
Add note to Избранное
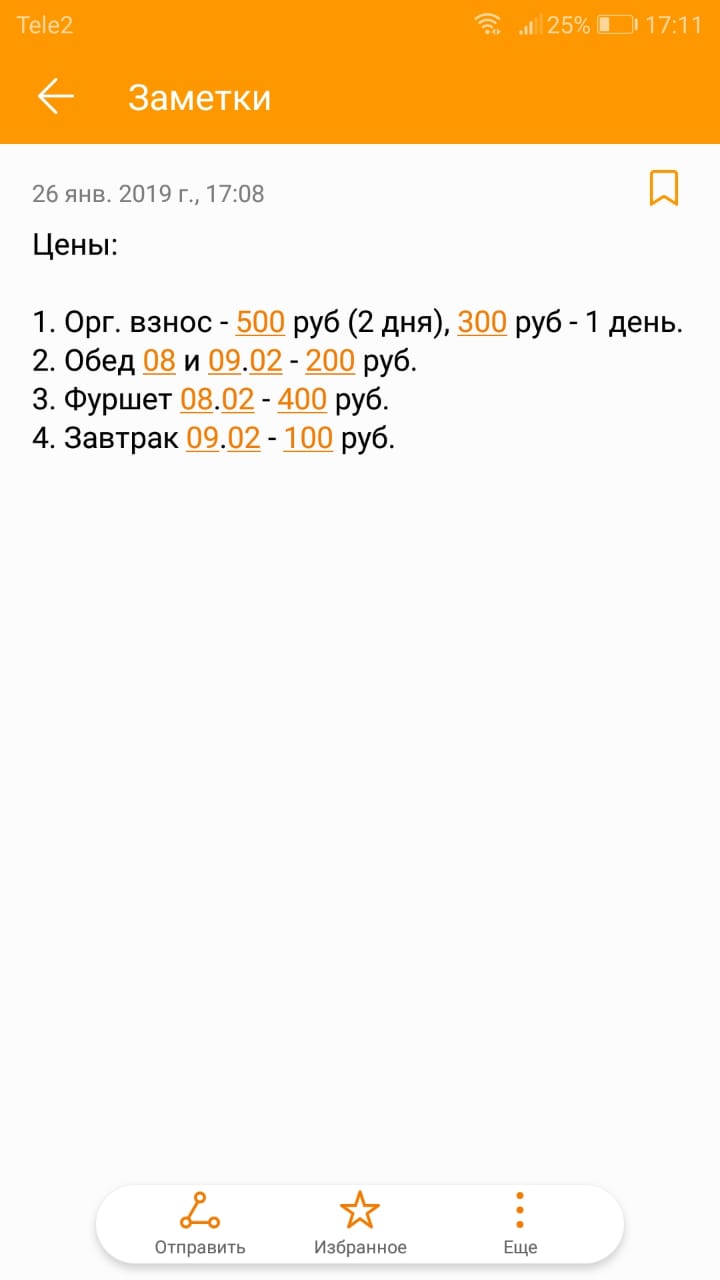(360, 1222)
